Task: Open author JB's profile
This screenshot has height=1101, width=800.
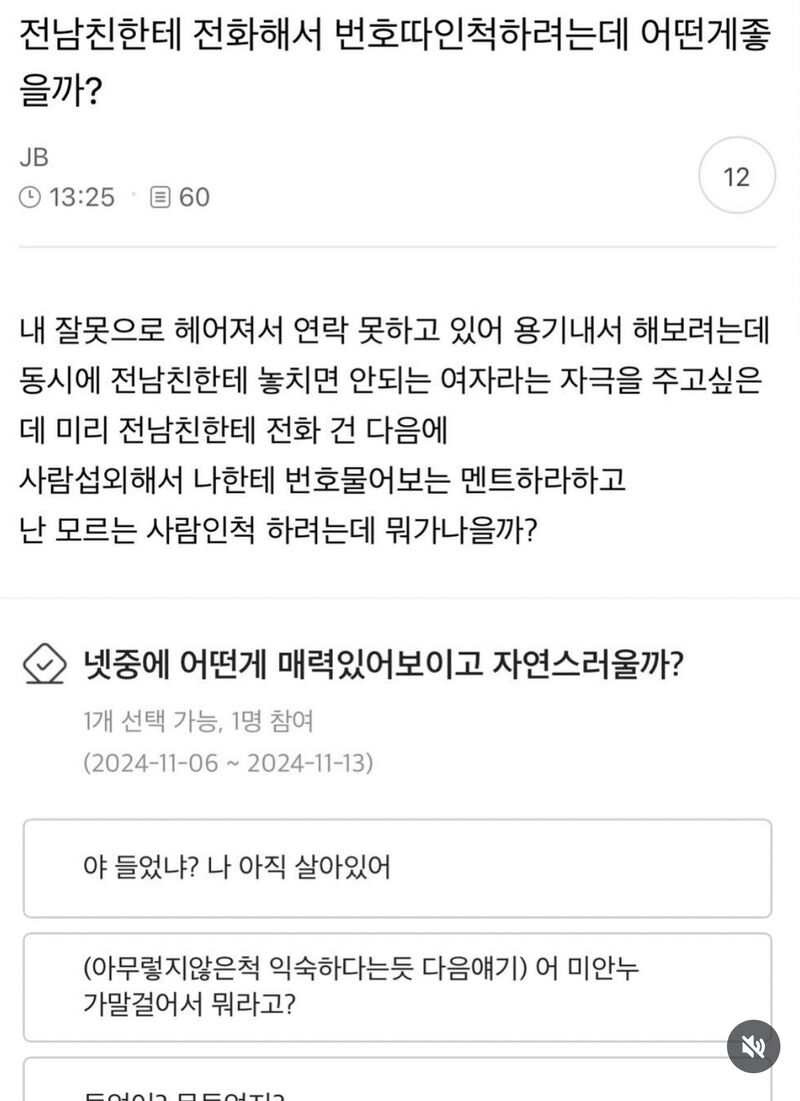Action: [x=34, y=157]
